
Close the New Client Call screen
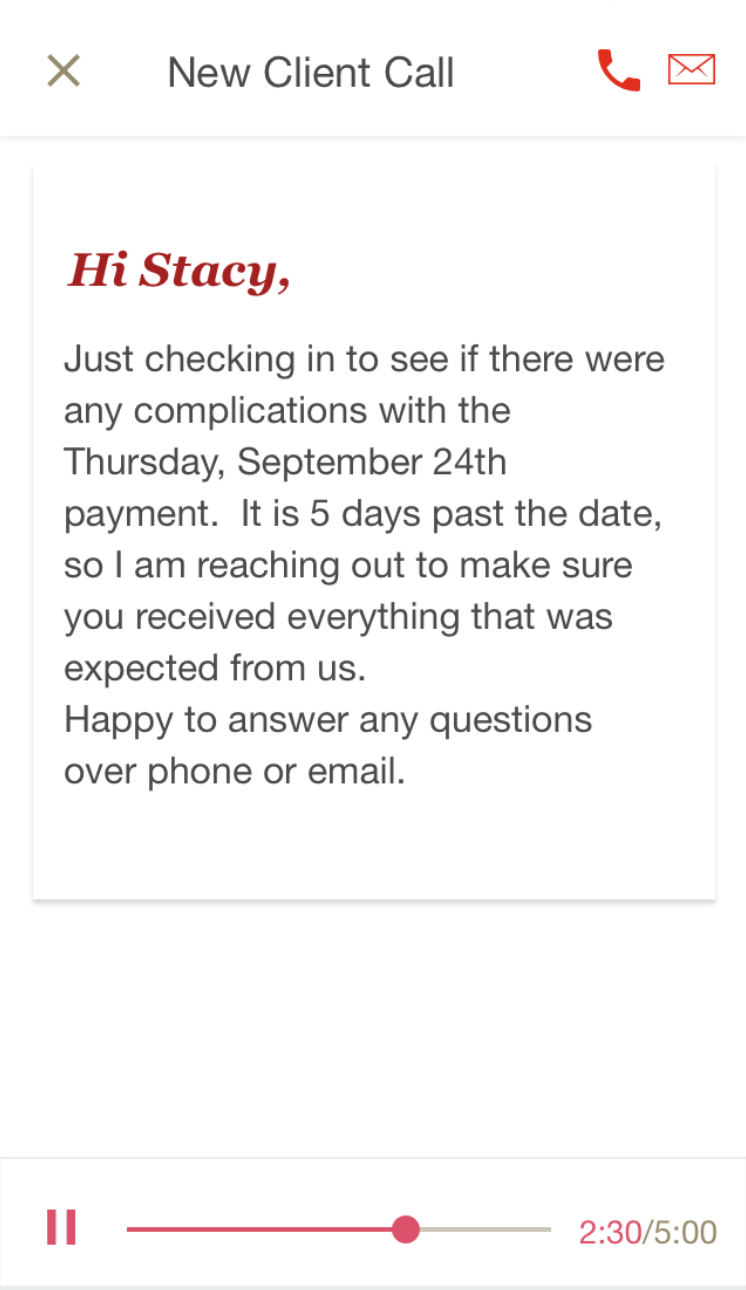[63, 71]
